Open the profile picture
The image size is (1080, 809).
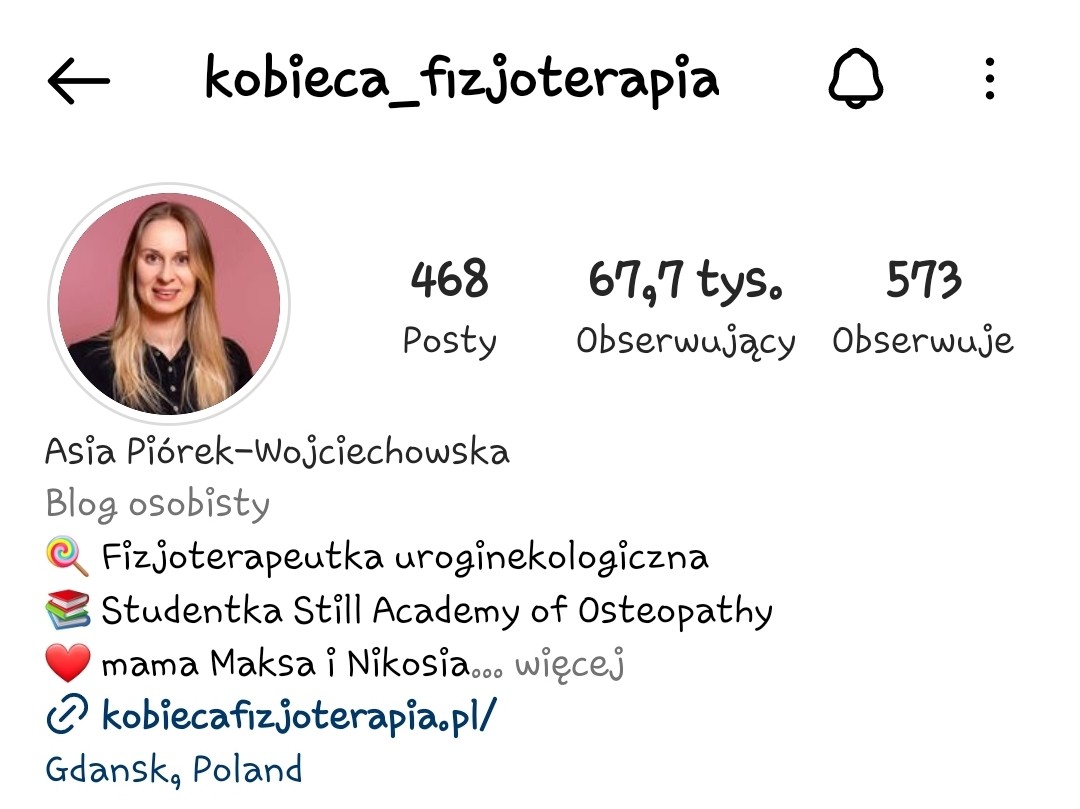169,304
